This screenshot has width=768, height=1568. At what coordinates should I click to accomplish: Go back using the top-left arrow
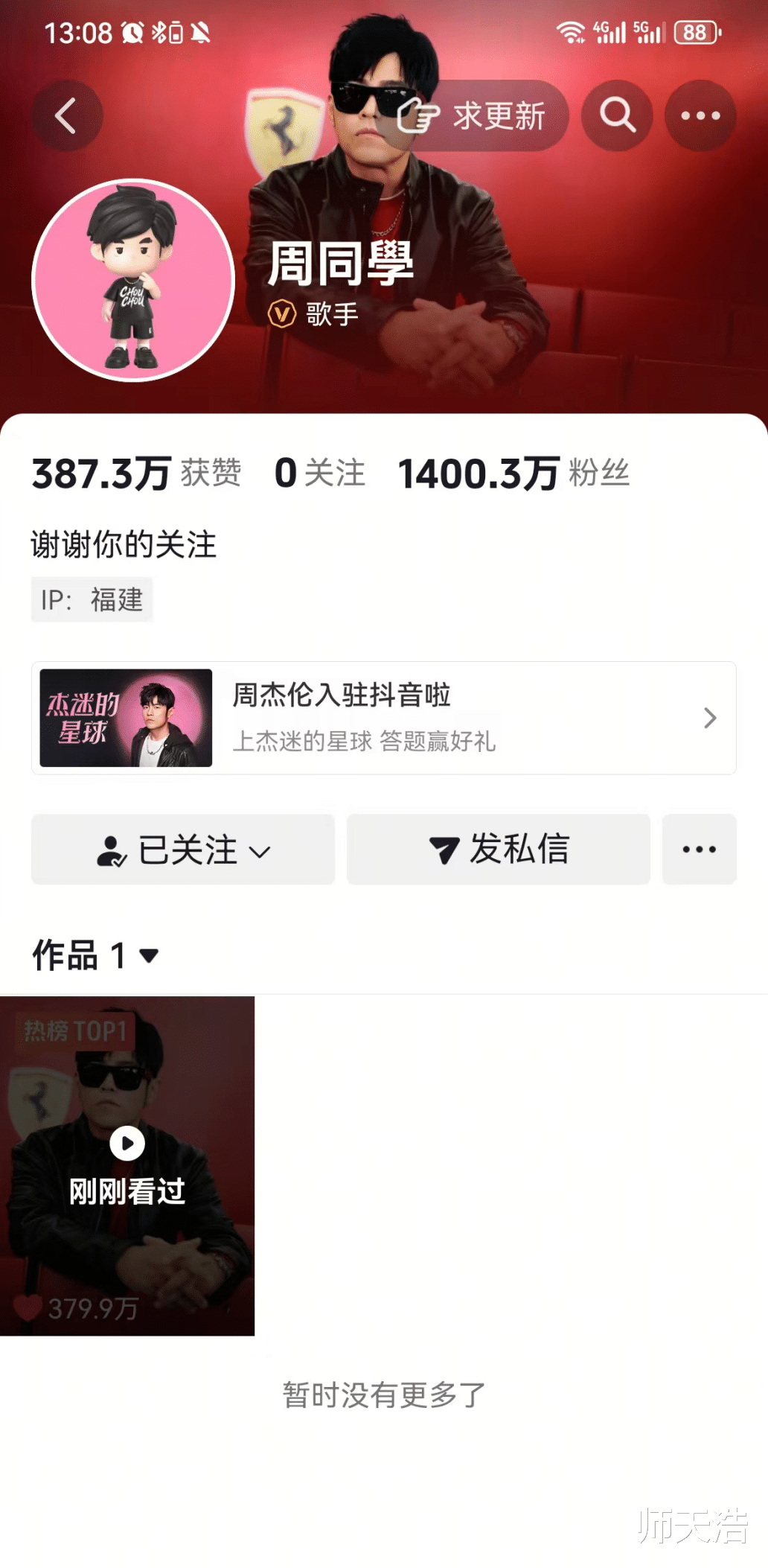pos(66,115)
